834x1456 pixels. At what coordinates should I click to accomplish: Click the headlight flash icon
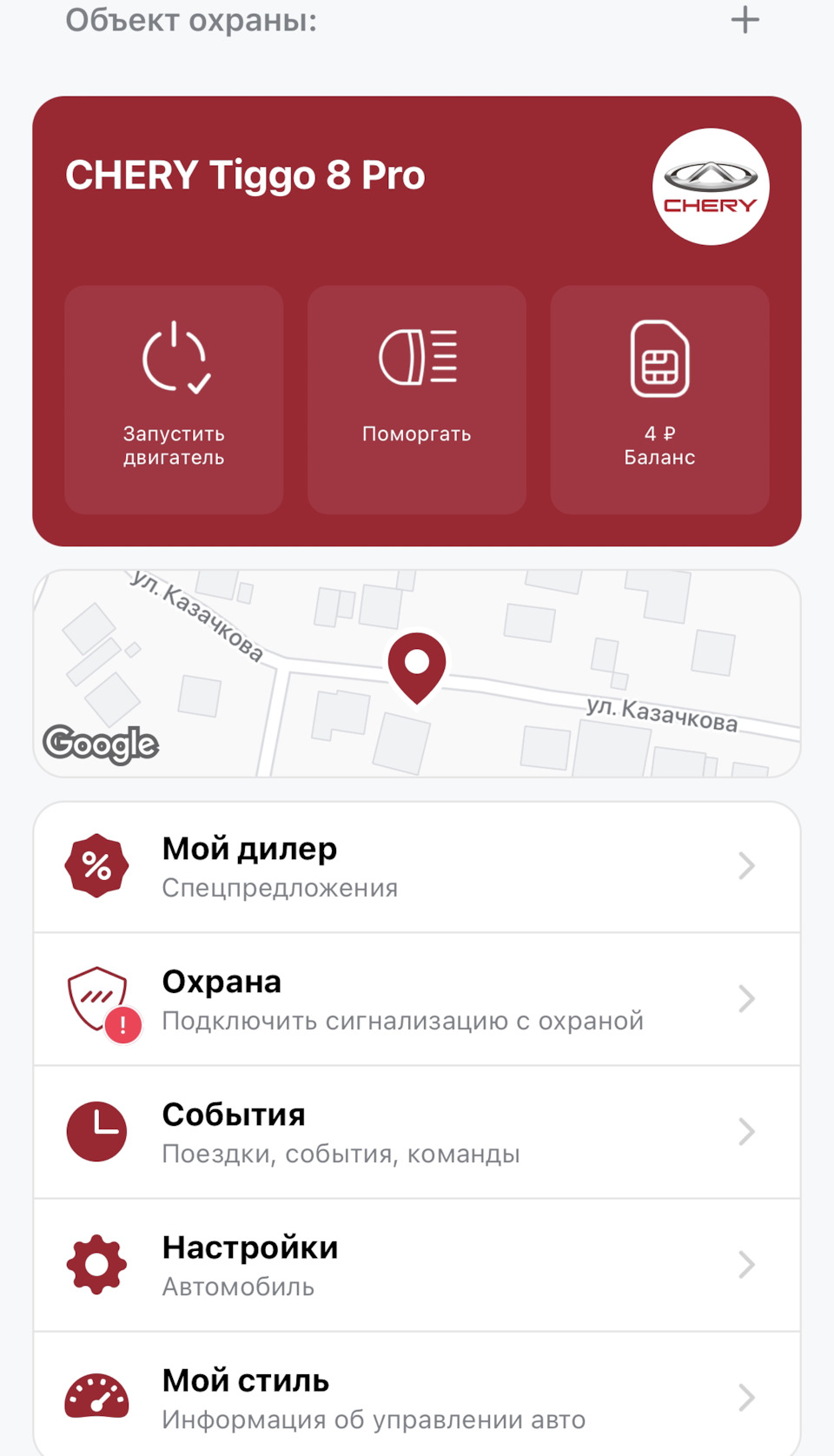[x=416, y=358]
